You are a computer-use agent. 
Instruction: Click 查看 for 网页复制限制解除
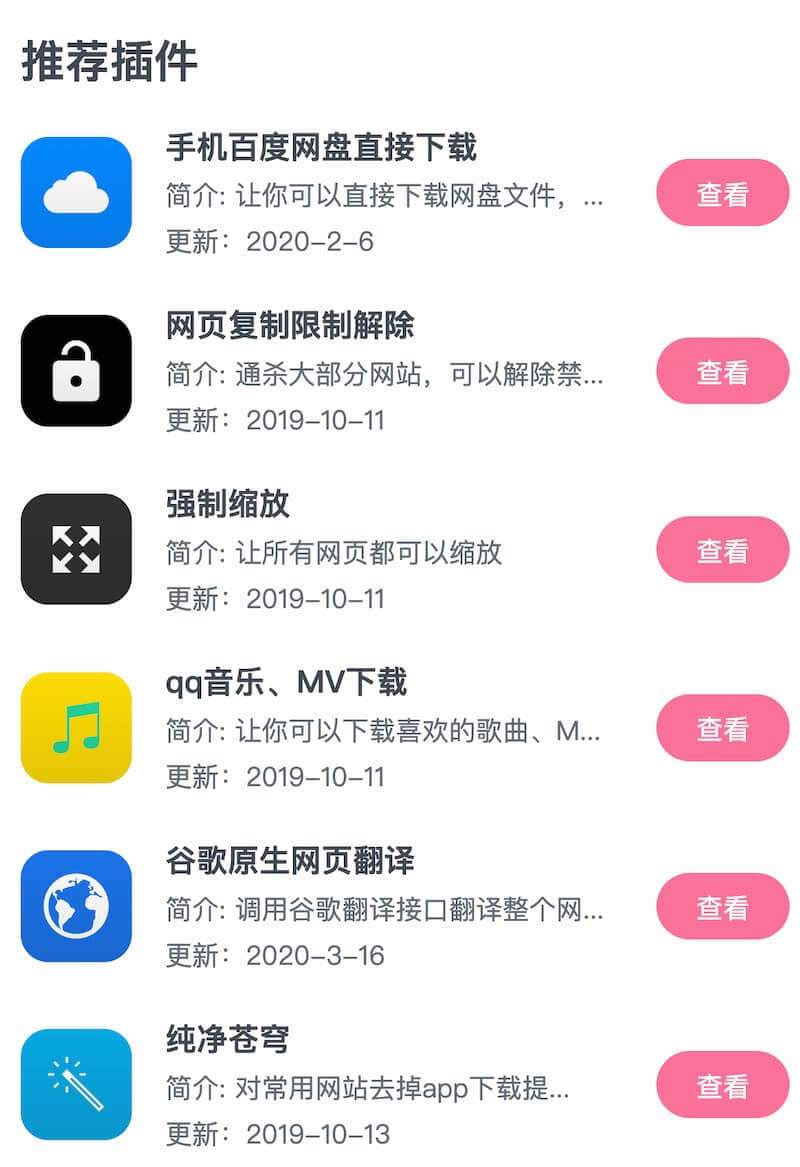[722, 371]
